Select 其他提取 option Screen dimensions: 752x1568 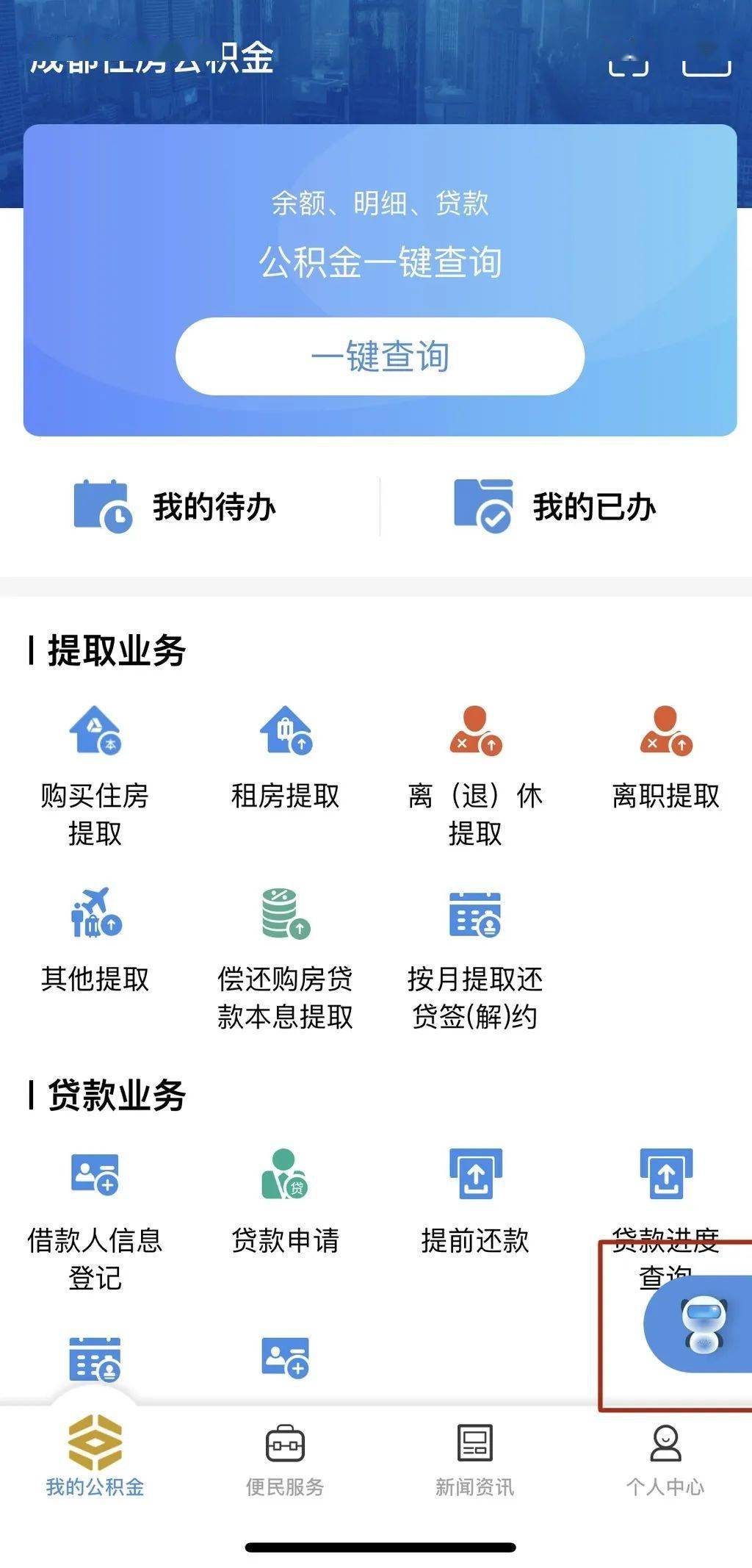tap(95, 941)
